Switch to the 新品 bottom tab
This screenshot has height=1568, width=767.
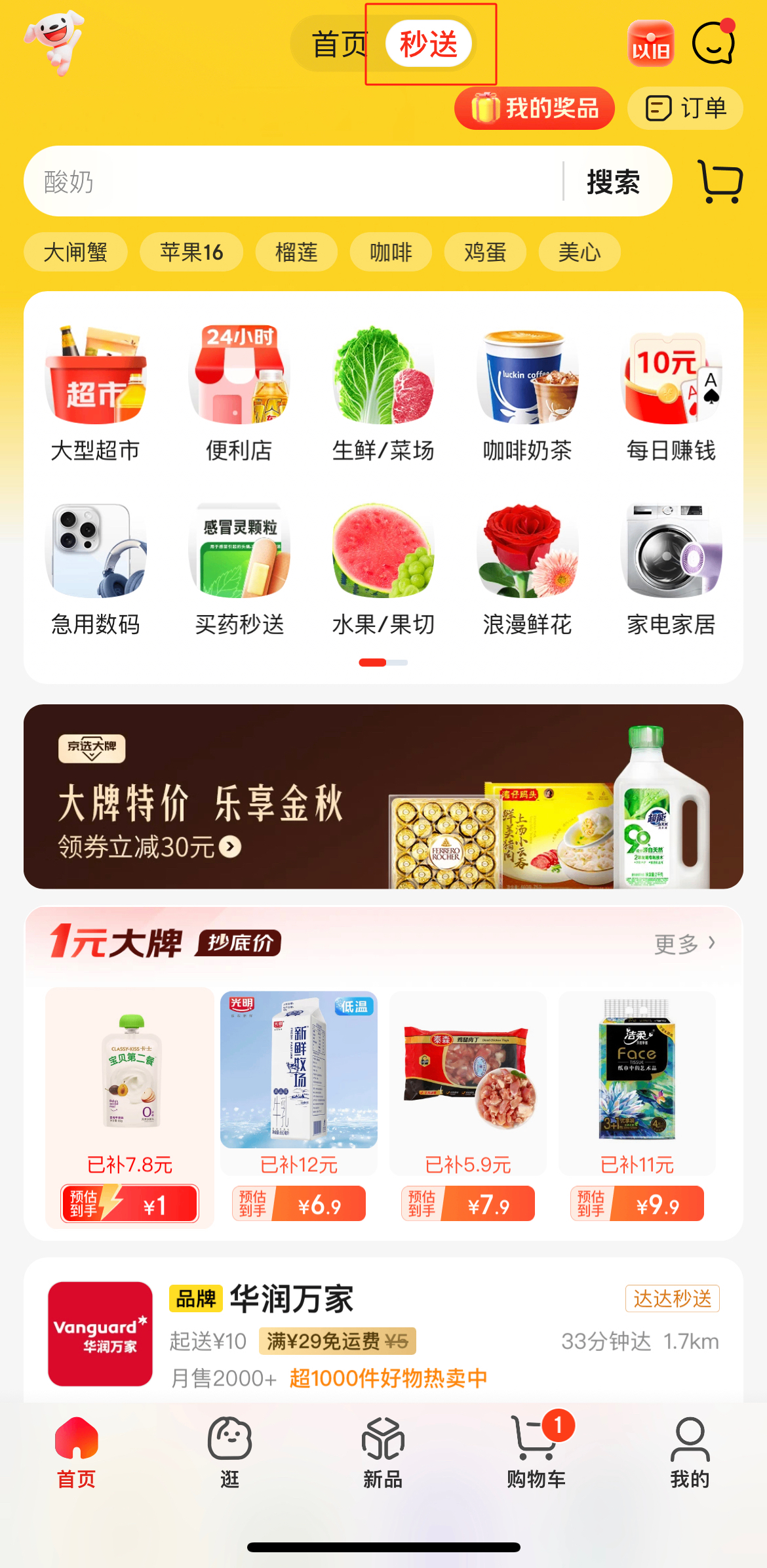383,1451
